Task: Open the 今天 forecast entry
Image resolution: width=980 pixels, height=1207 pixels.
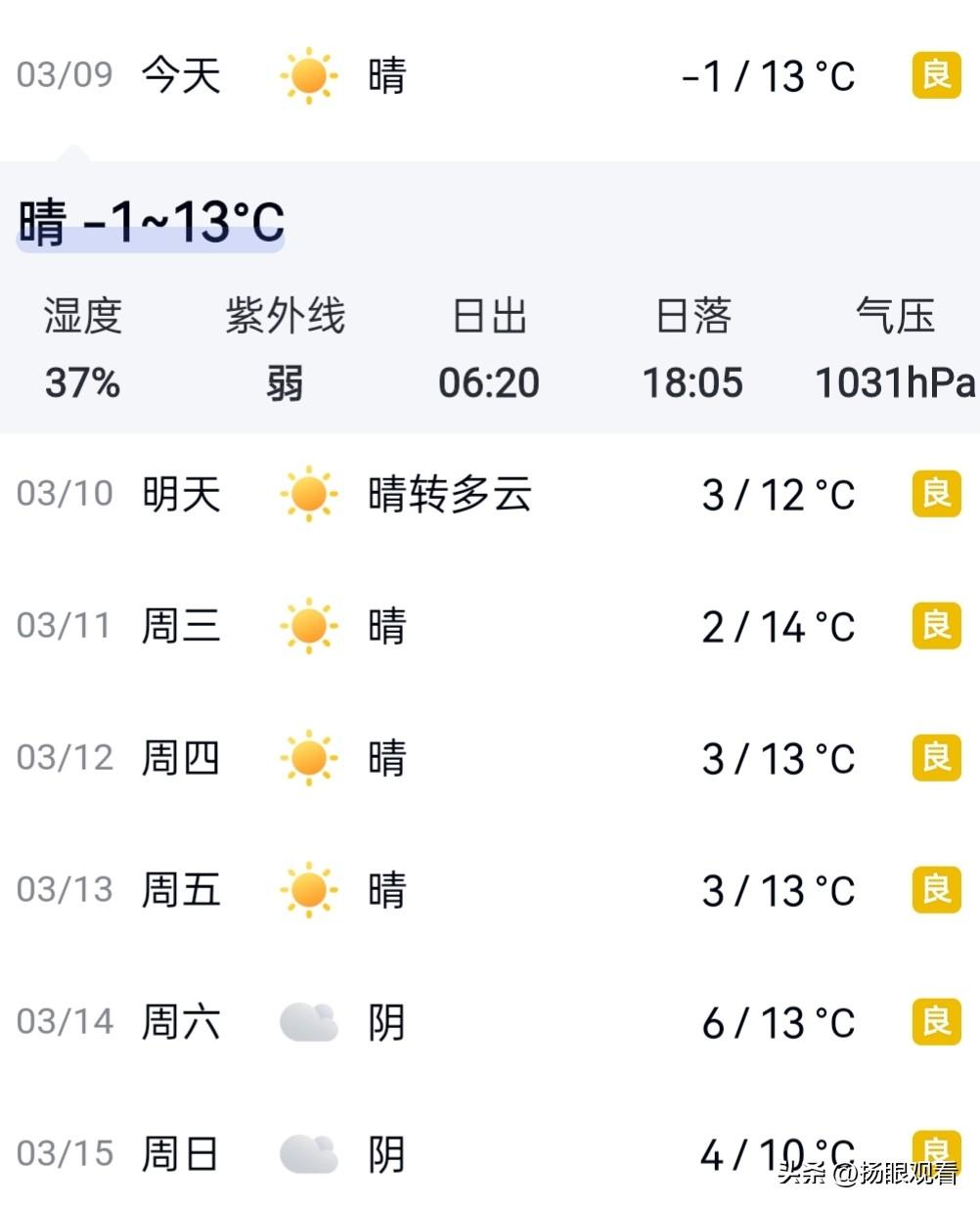Action: (182, 74)
